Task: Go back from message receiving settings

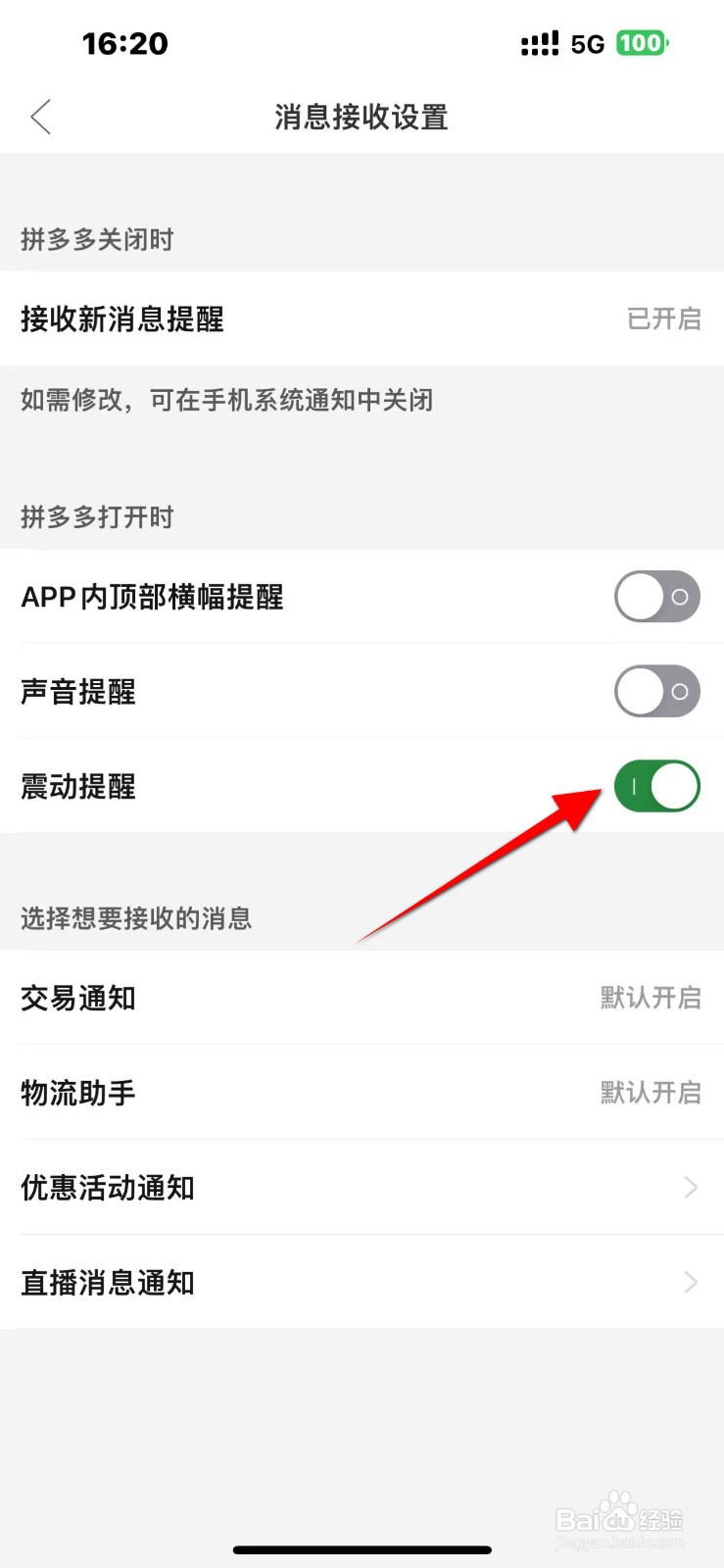Action: coord(40,118)
